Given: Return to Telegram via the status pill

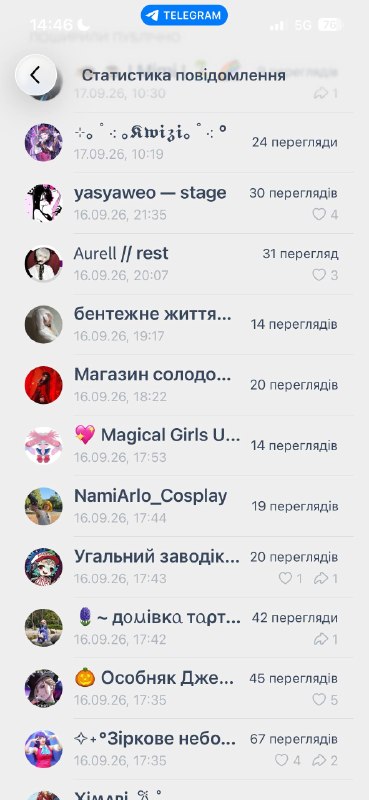Looking at the screenshot, I should (184, 15).
